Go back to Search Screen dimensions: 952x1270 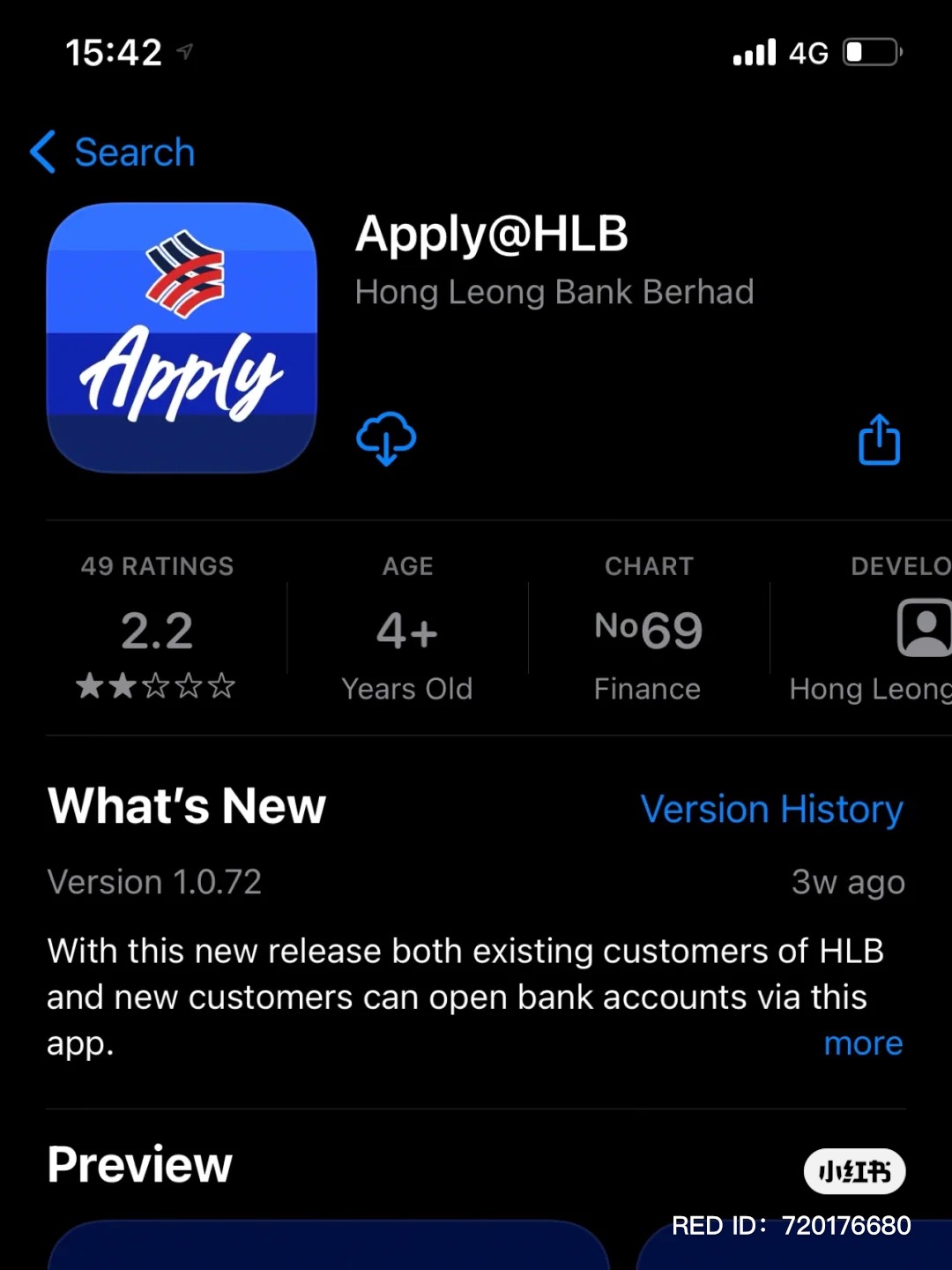point(113,153)
